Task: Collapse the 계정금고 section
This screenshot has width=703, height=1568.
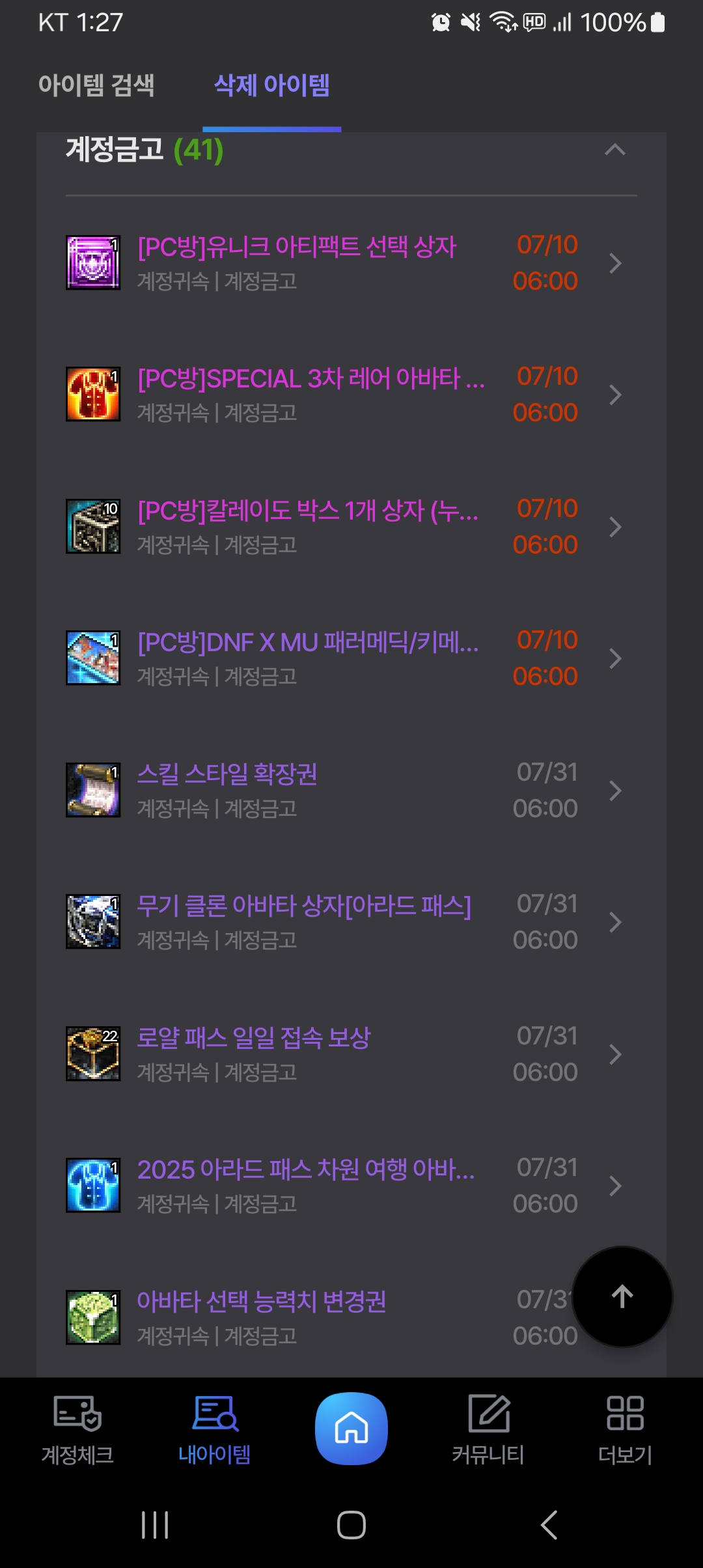Action: (614, 150)
